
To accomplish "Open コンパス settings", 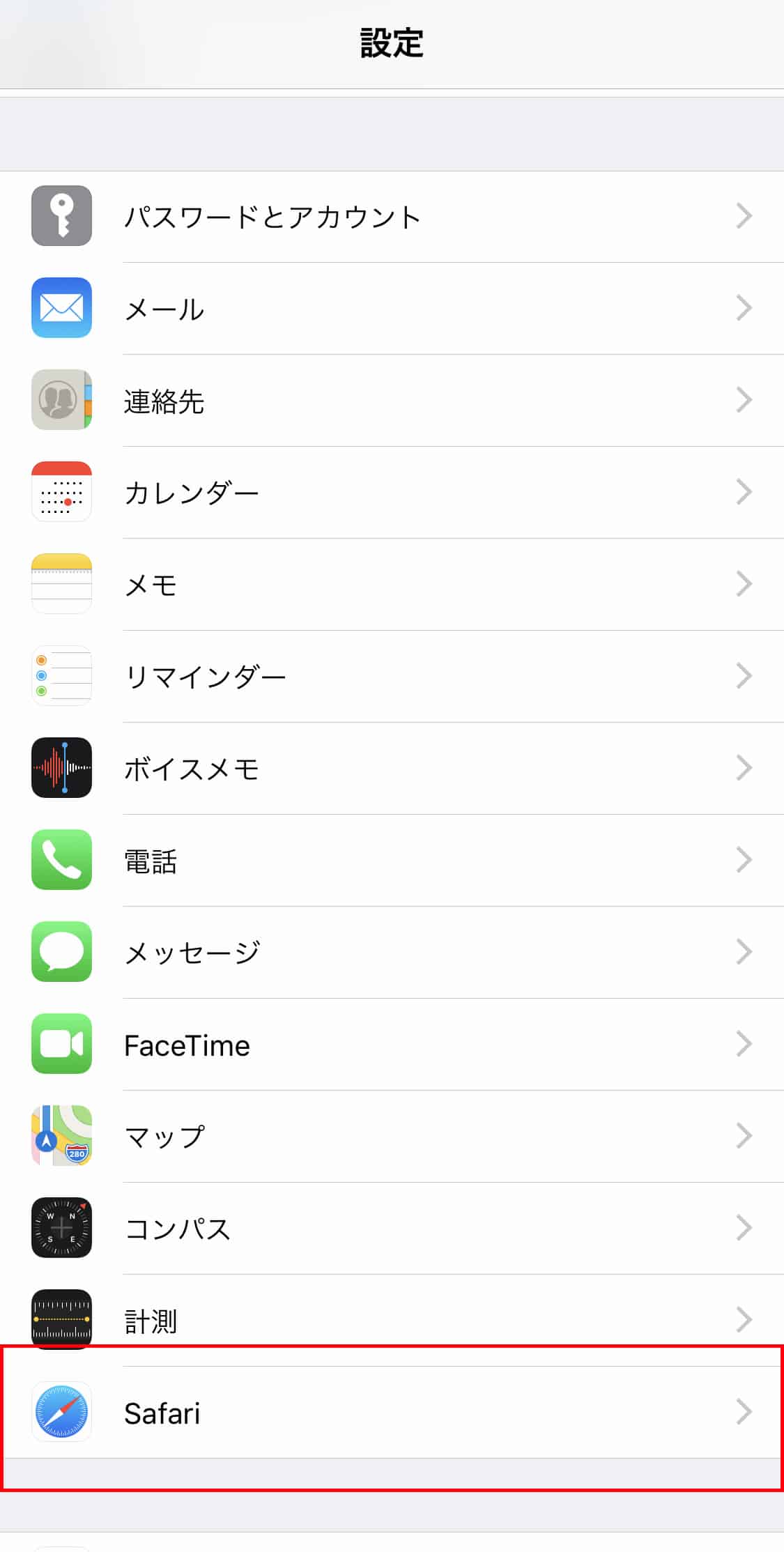I will (x=392, y=1229).
